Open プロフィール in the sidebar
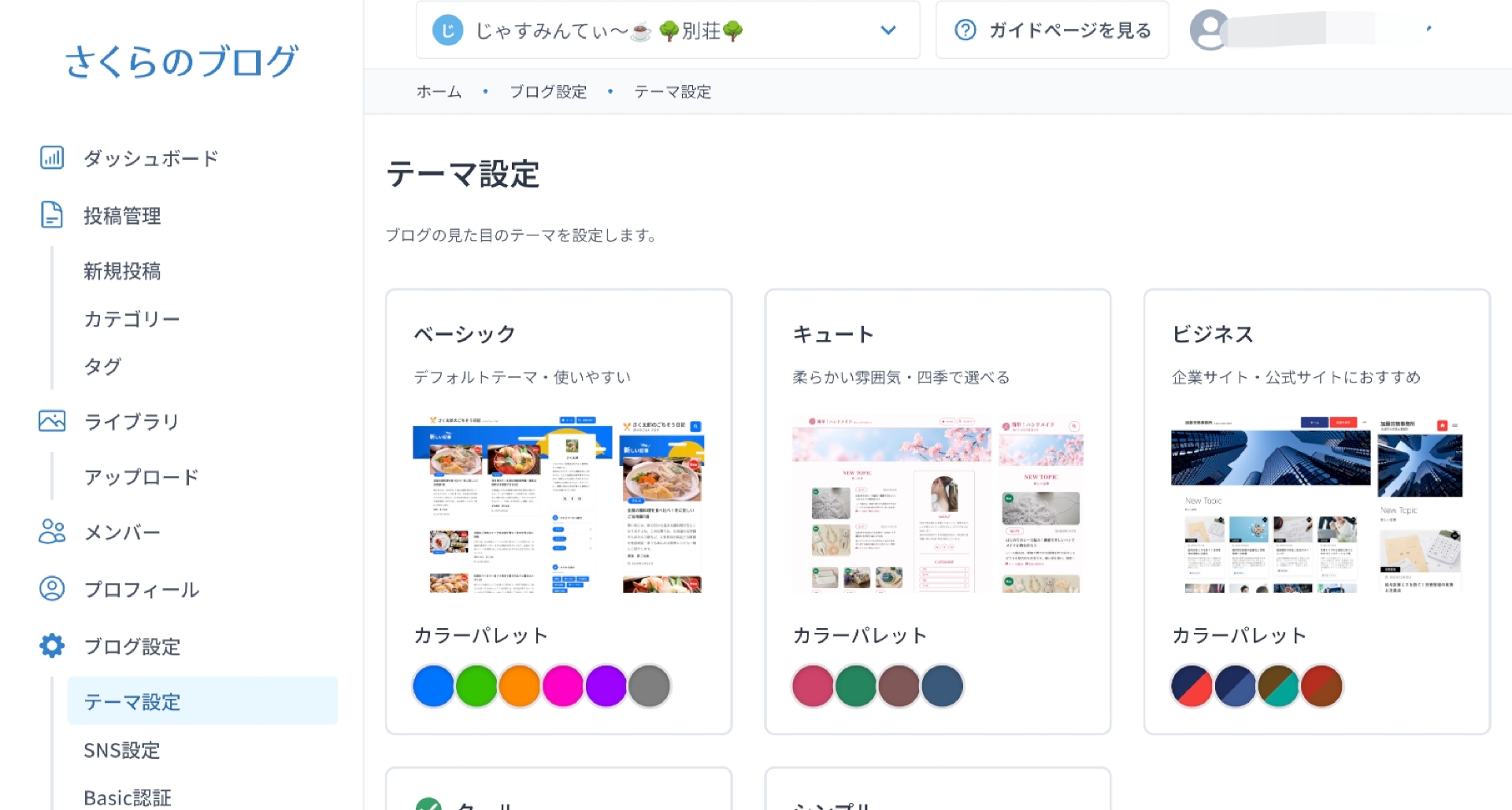The image size is (1512, 810). pyautogui.click(x=141, y=590)
